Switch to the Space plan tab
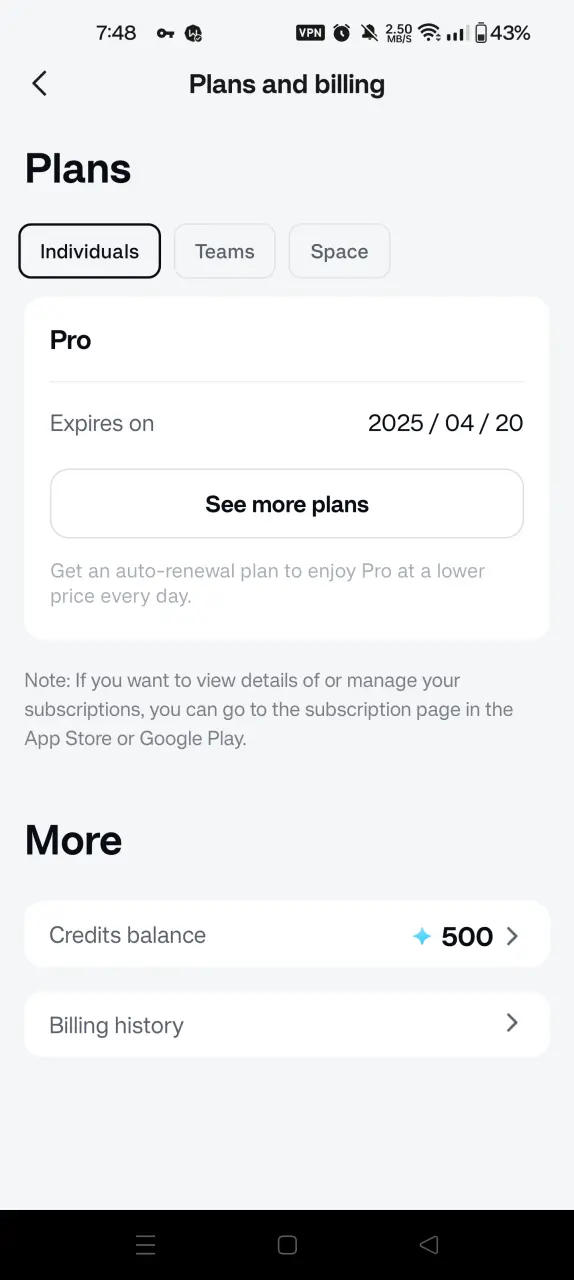Viewport: 574px width, 1280px height. [339, 251]
